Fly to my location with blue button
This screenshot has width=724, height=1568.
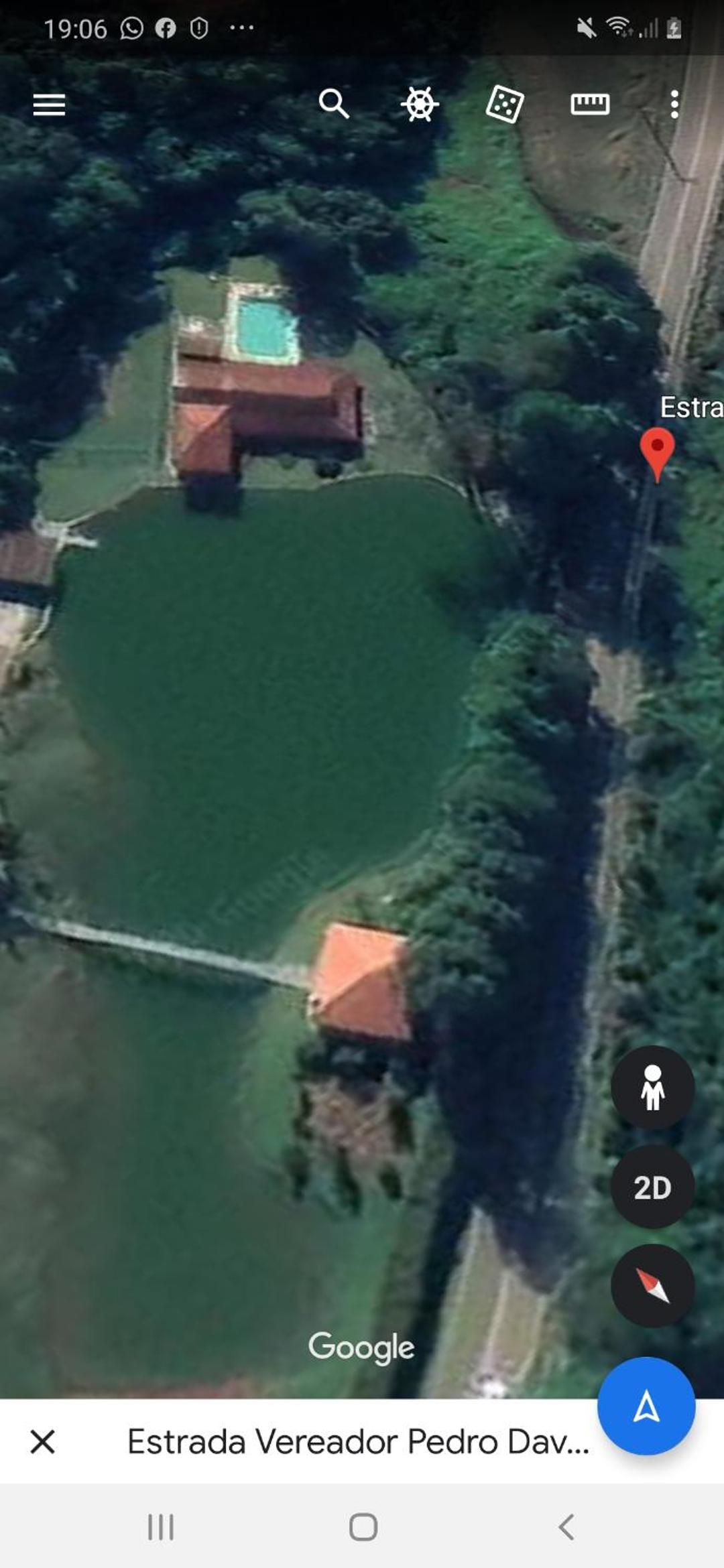tap(646, 1406)
